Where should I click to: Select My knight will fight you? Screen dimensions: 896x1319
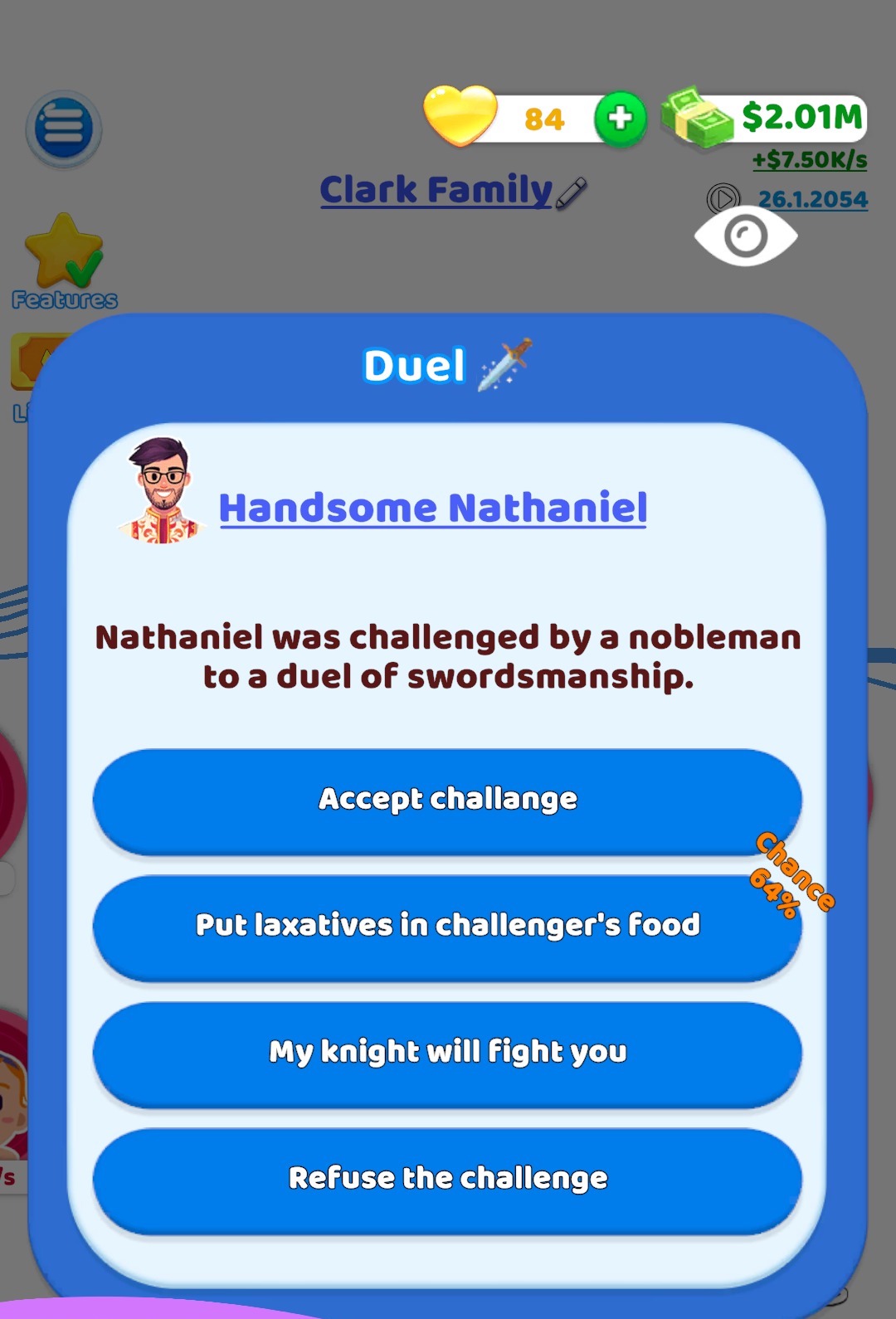coord(447,1053)
